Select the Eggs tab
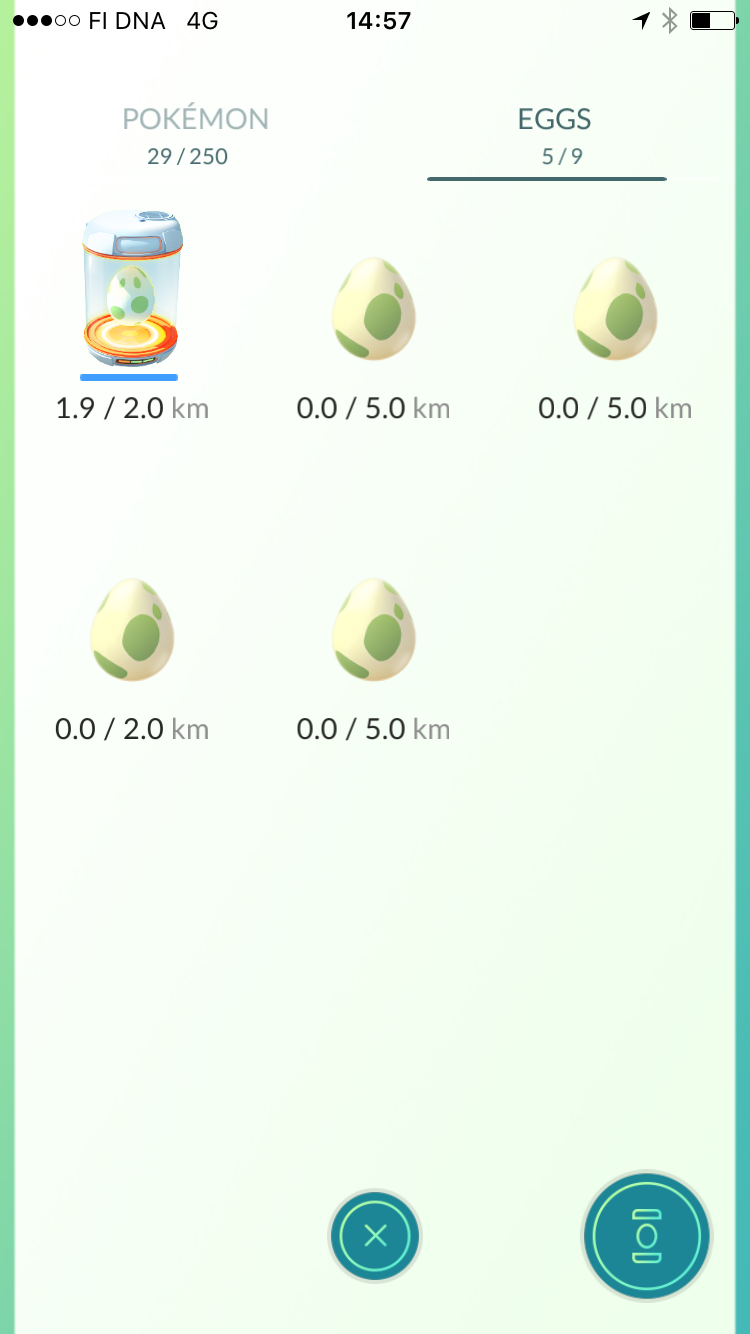Image resolution: width=750 pixels, height=1334 pixels. click(554, 134)
